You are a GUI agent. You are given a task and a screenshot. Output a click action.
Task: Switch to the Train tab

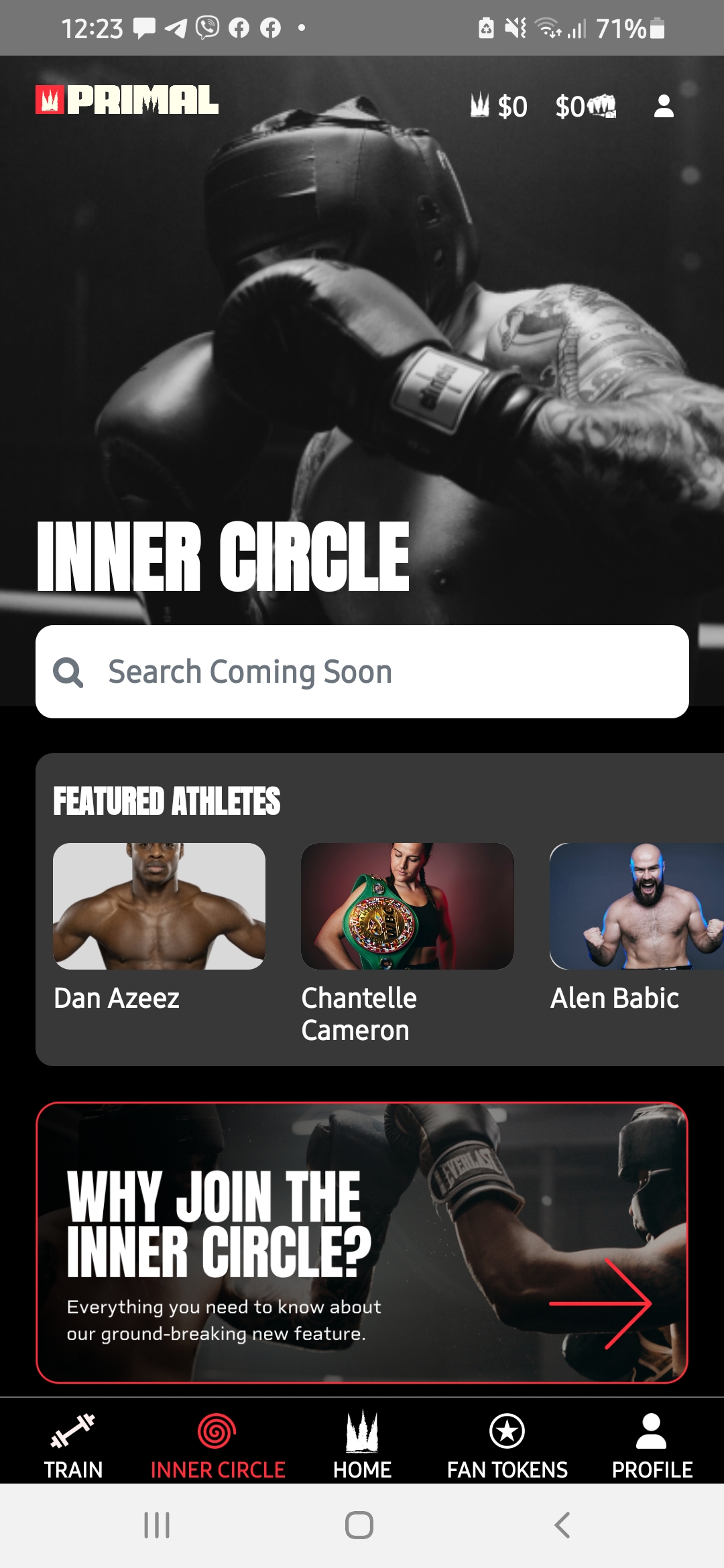click(73, 1445)
